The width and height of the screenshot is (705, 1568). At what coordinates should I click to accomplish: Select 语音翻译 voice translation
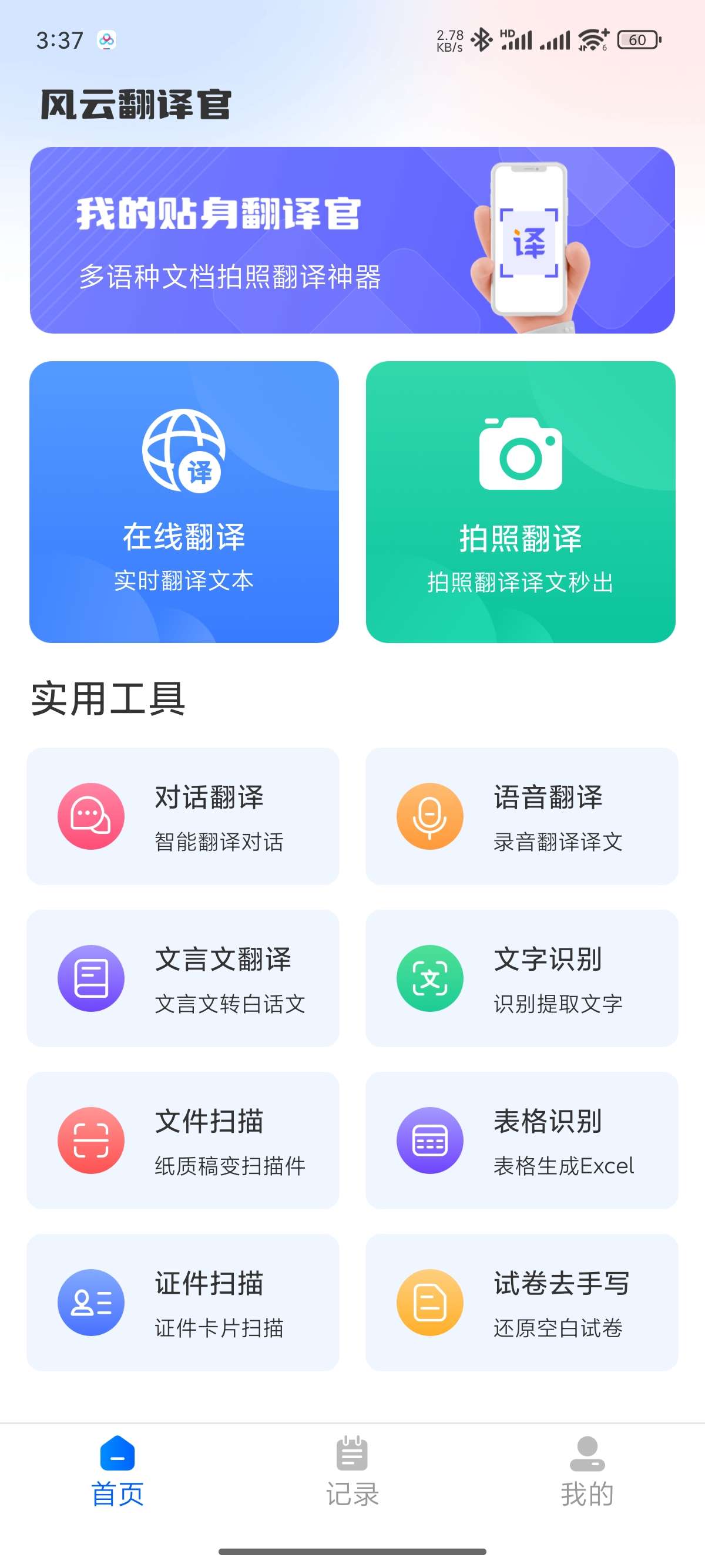click(x=521, y=816)
